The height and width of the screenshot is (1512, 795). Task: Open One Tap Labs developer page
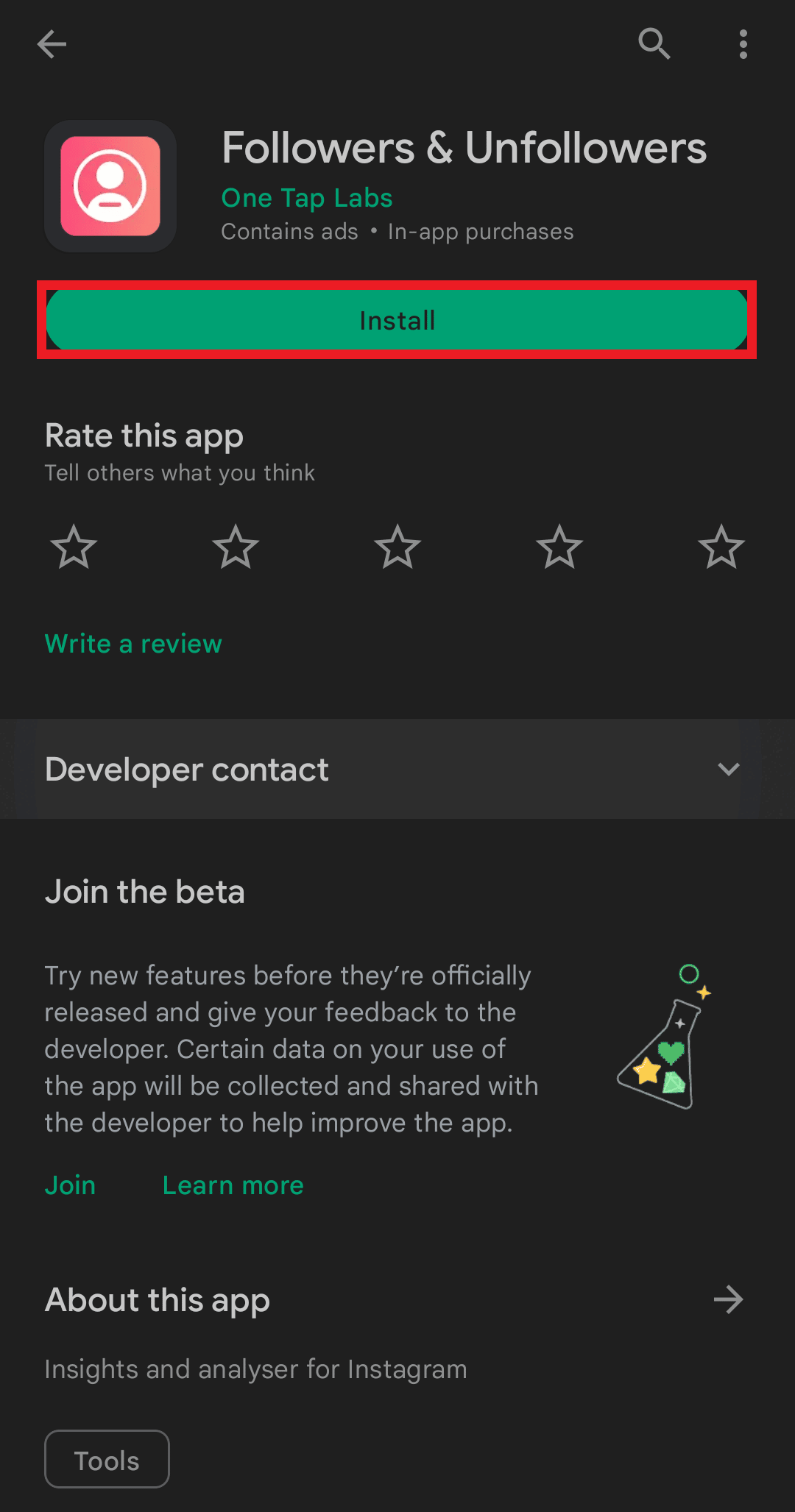pos(307,198)
